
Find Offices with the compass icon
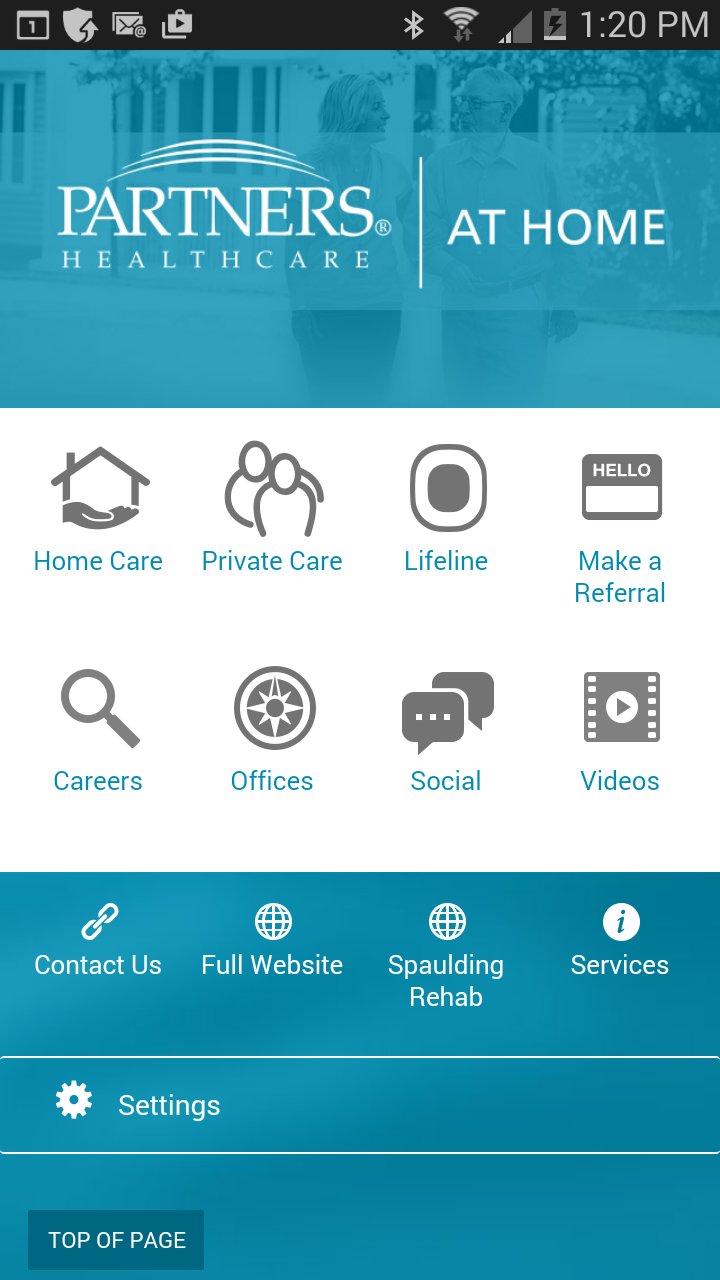pyautogui.click(x=272, y=731)
